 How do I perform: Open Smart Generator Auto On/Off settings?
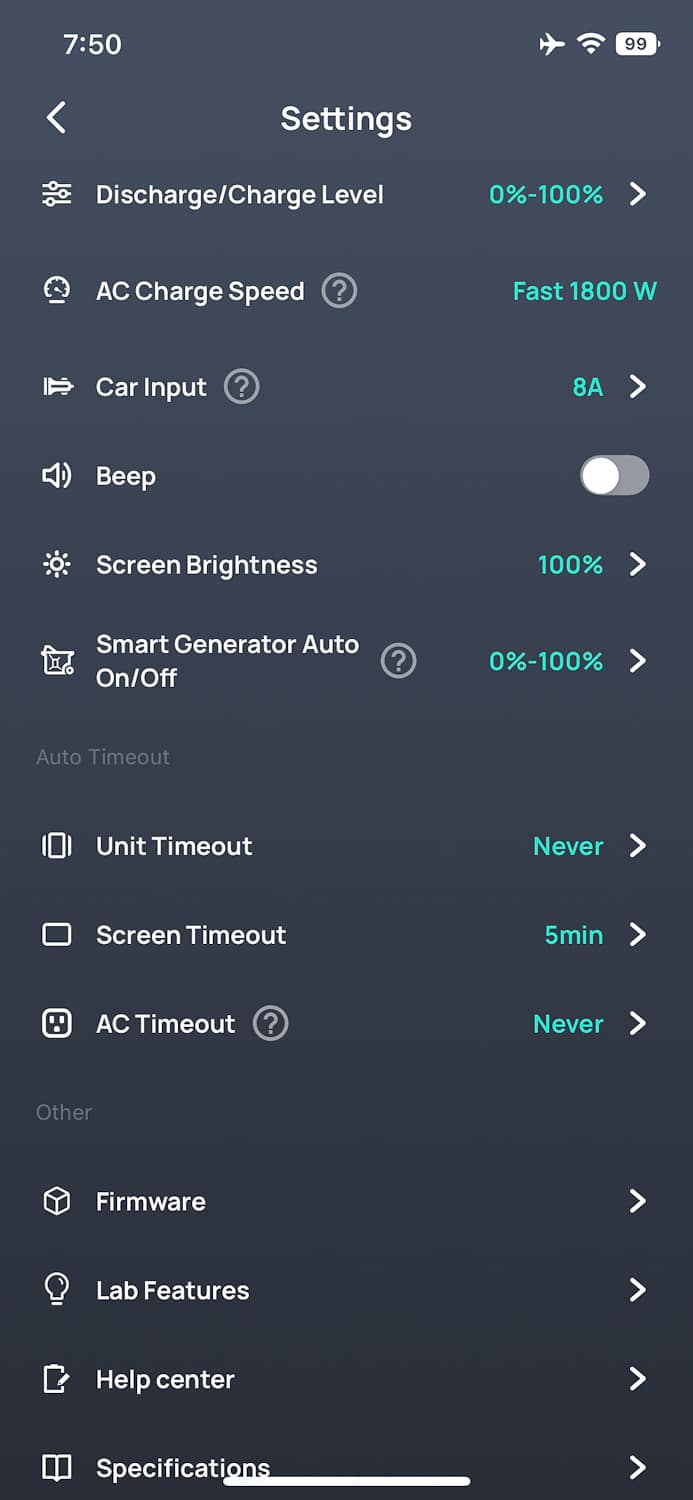point(346,661)
